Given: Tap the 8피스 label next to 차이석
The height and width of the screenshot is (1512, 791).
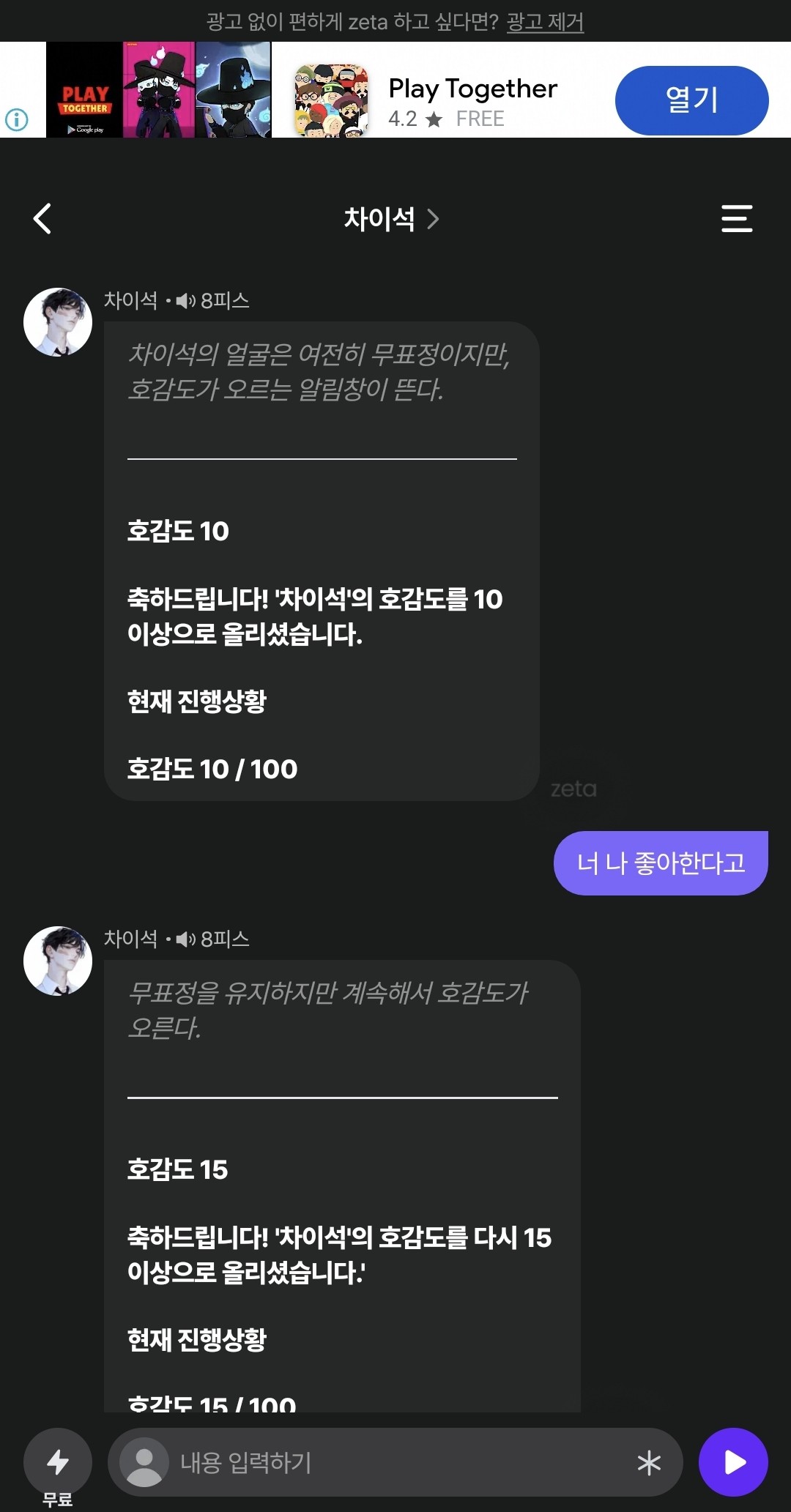Looking at the screenshot, I should point(225,300).
